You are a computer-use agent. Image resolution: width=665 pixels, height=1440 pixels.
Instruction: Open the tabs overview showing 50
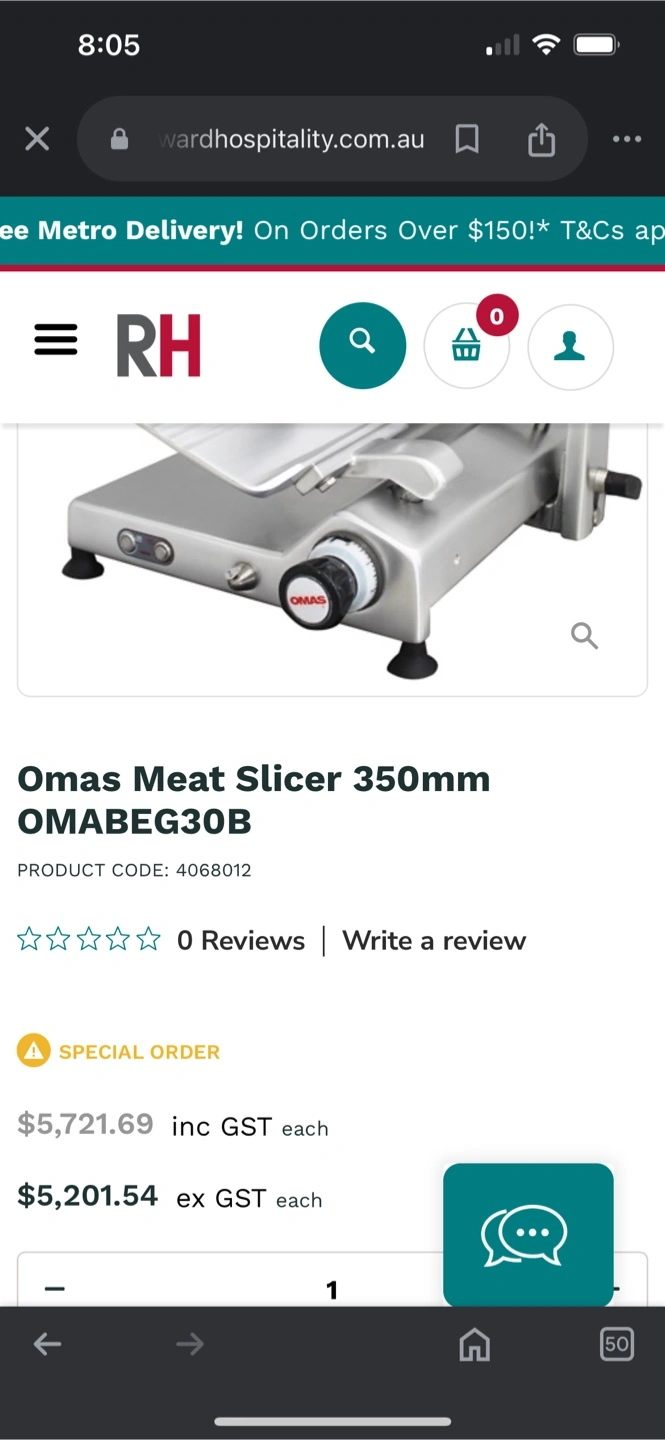tap(617, 1344)
